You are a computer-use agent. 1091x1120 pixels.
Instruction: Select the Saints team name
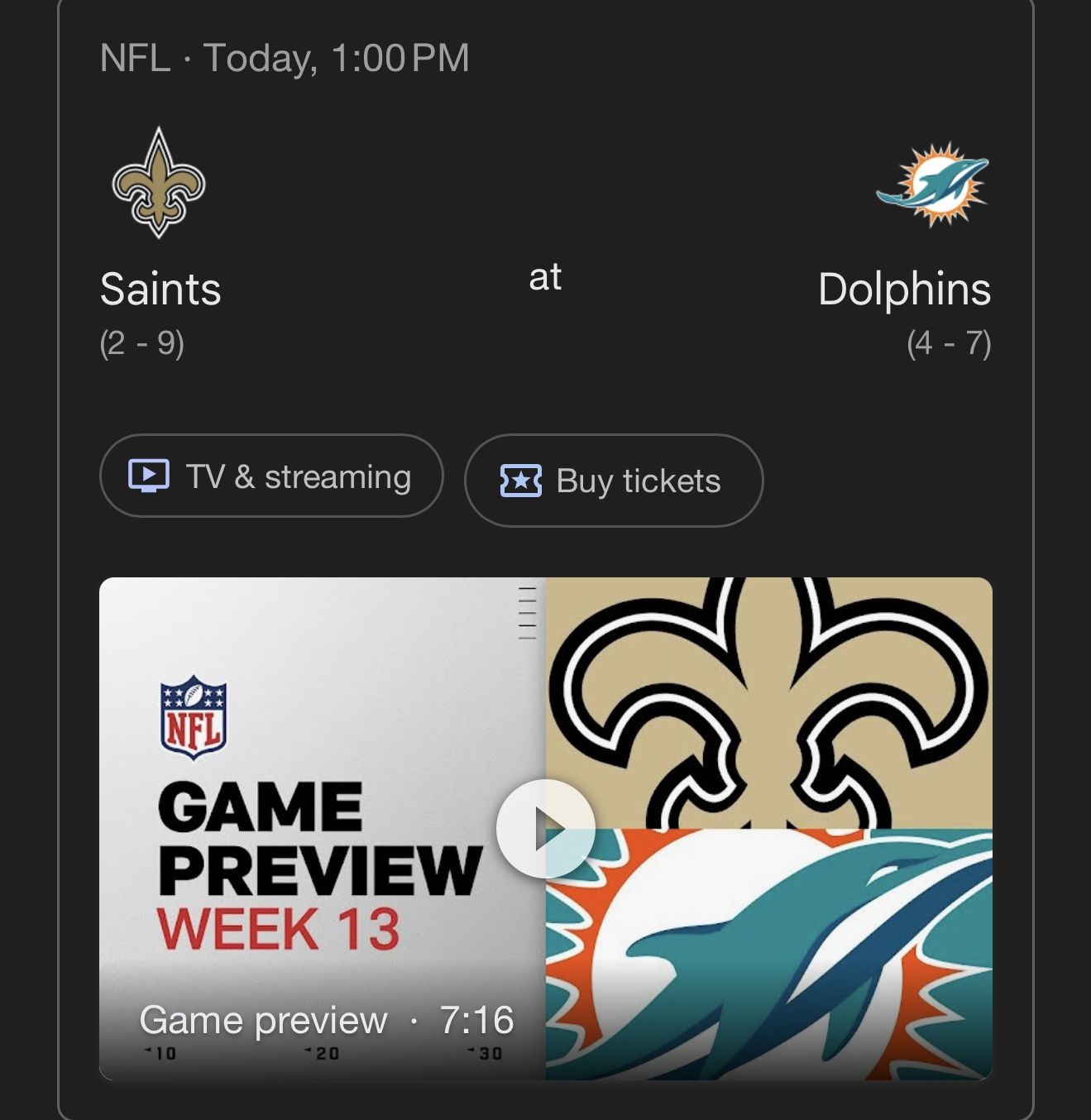[160, 290]
